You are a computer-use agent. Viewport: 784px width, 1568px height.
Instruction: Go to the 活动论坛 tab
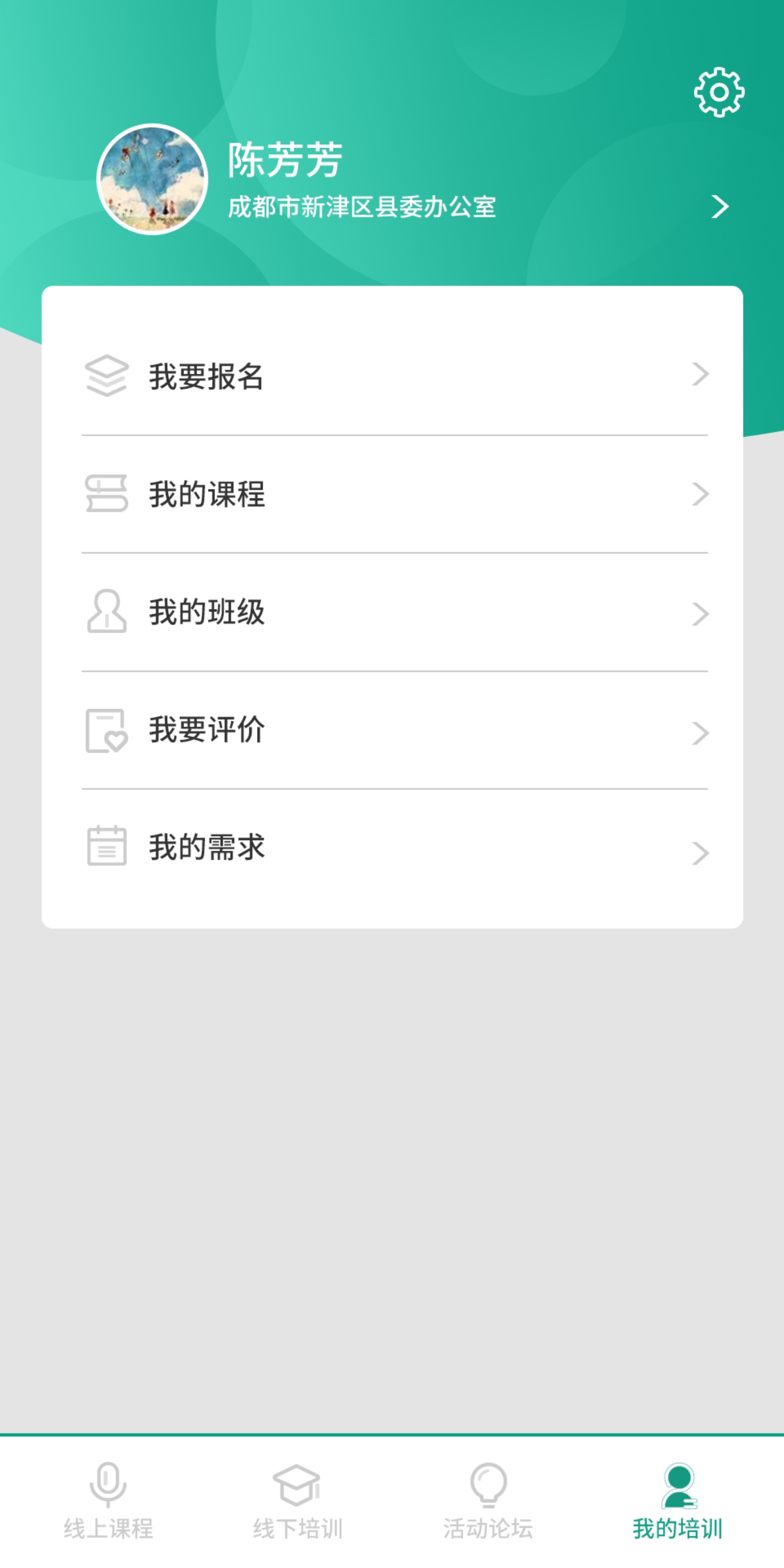pos(488,1502)
